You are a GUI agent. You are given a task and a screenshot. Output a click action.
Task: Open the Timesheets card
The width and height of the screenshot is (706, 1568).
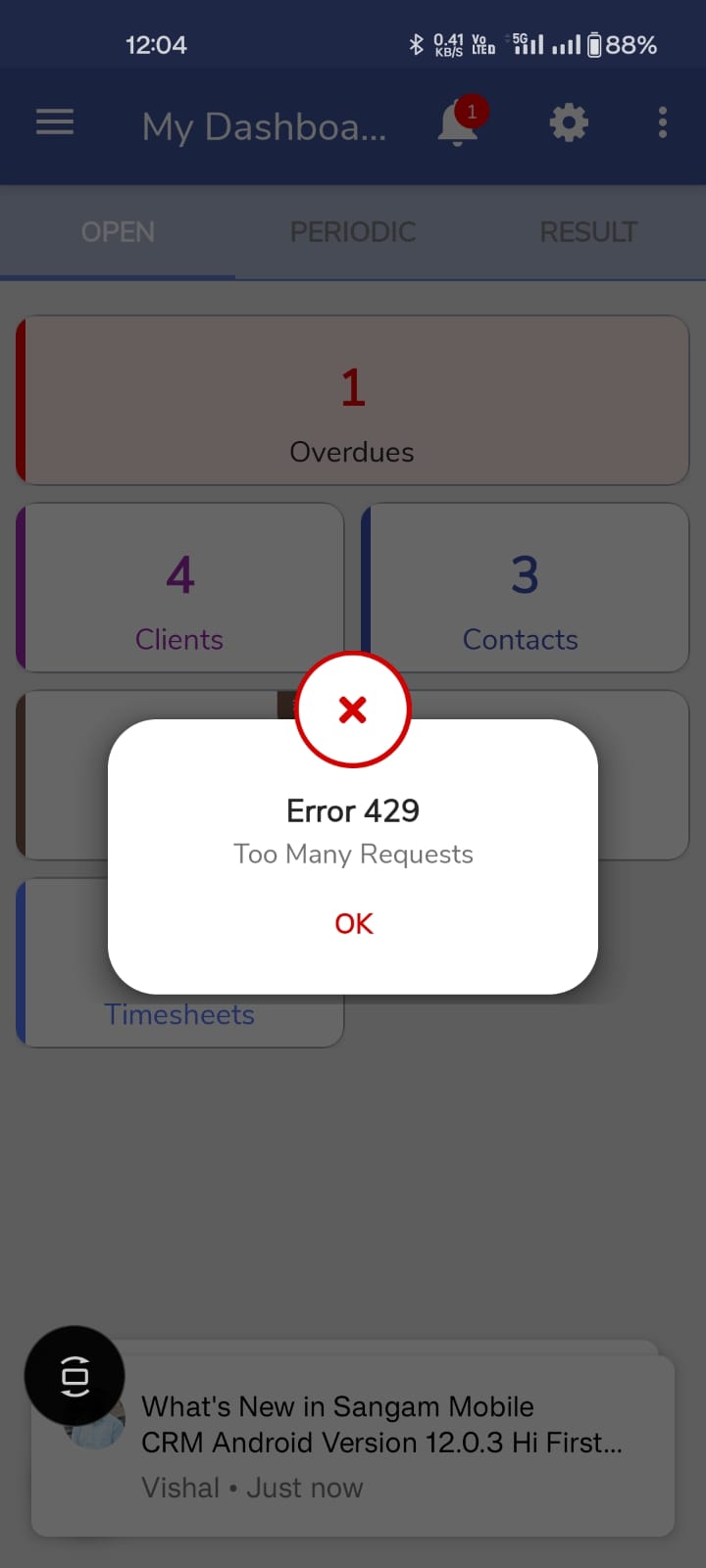[180, 1015]
